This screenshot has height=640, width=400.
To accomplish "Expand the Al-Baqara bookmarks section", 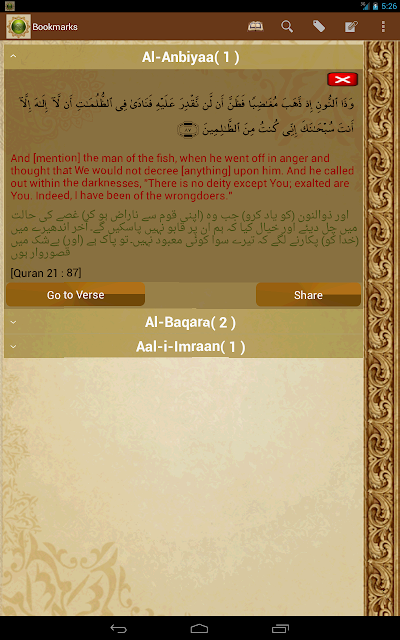I will coord(184,322).
